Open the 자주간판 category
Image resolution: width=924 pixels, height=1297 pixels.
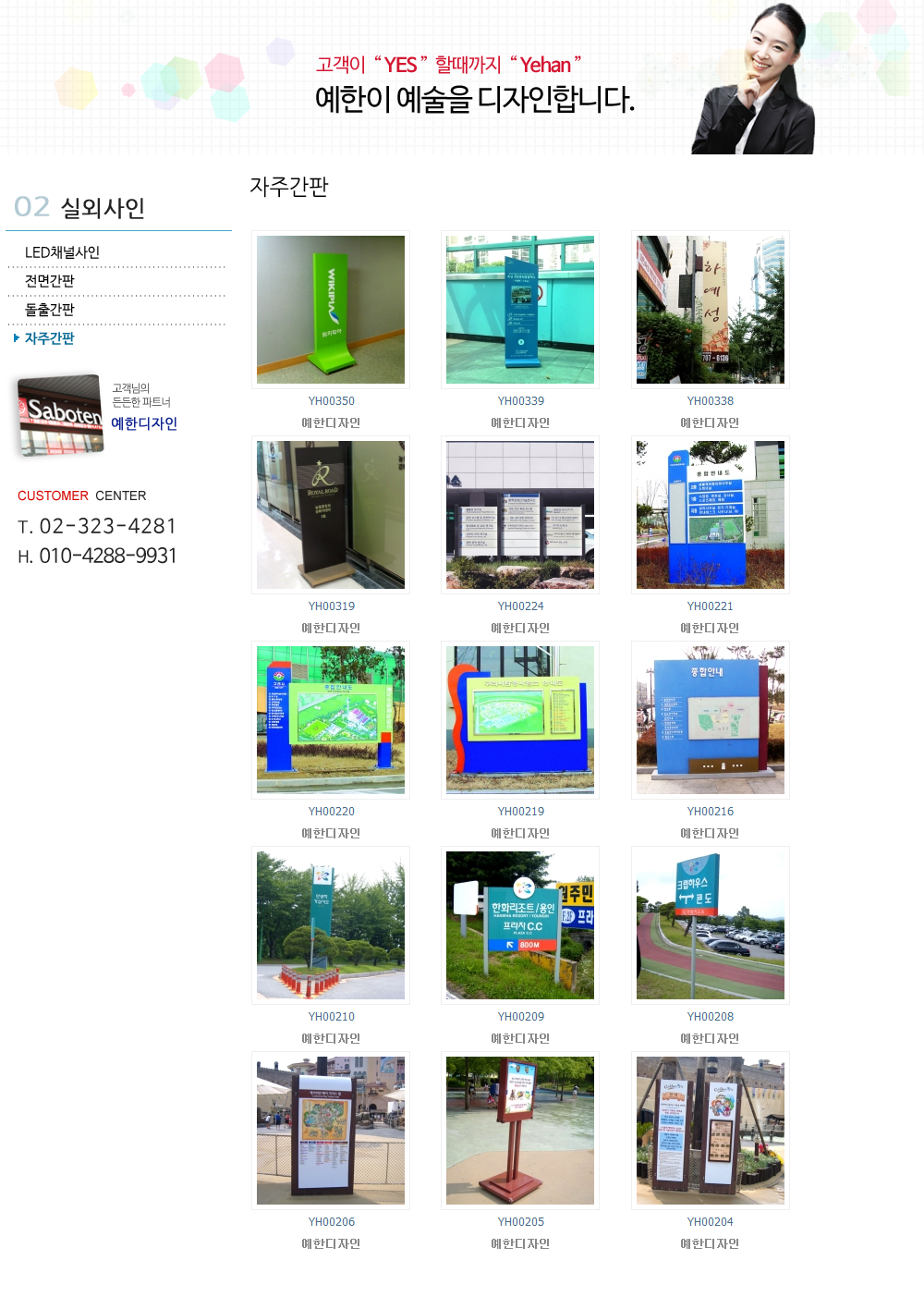coord(50,338)
